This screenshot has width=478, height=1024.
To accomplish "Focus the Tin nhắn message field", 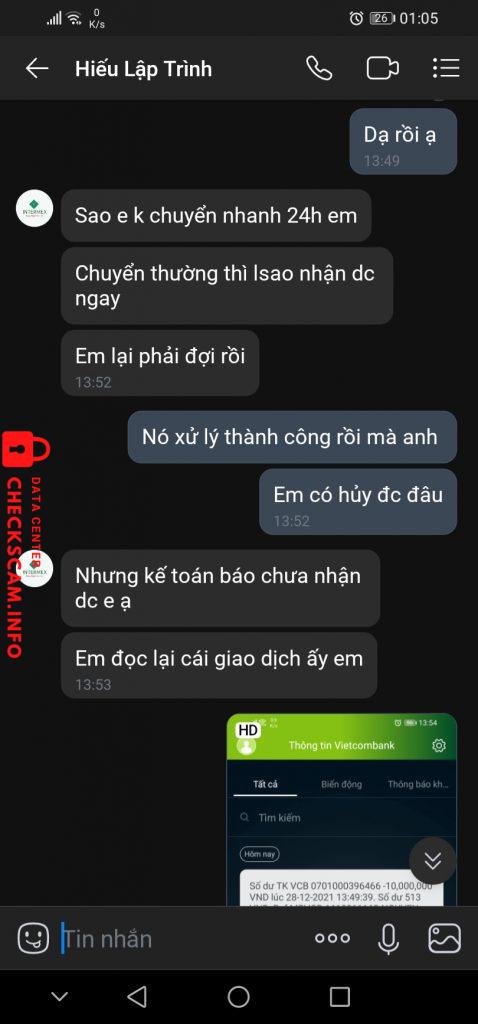I will [x=183, y=939].
